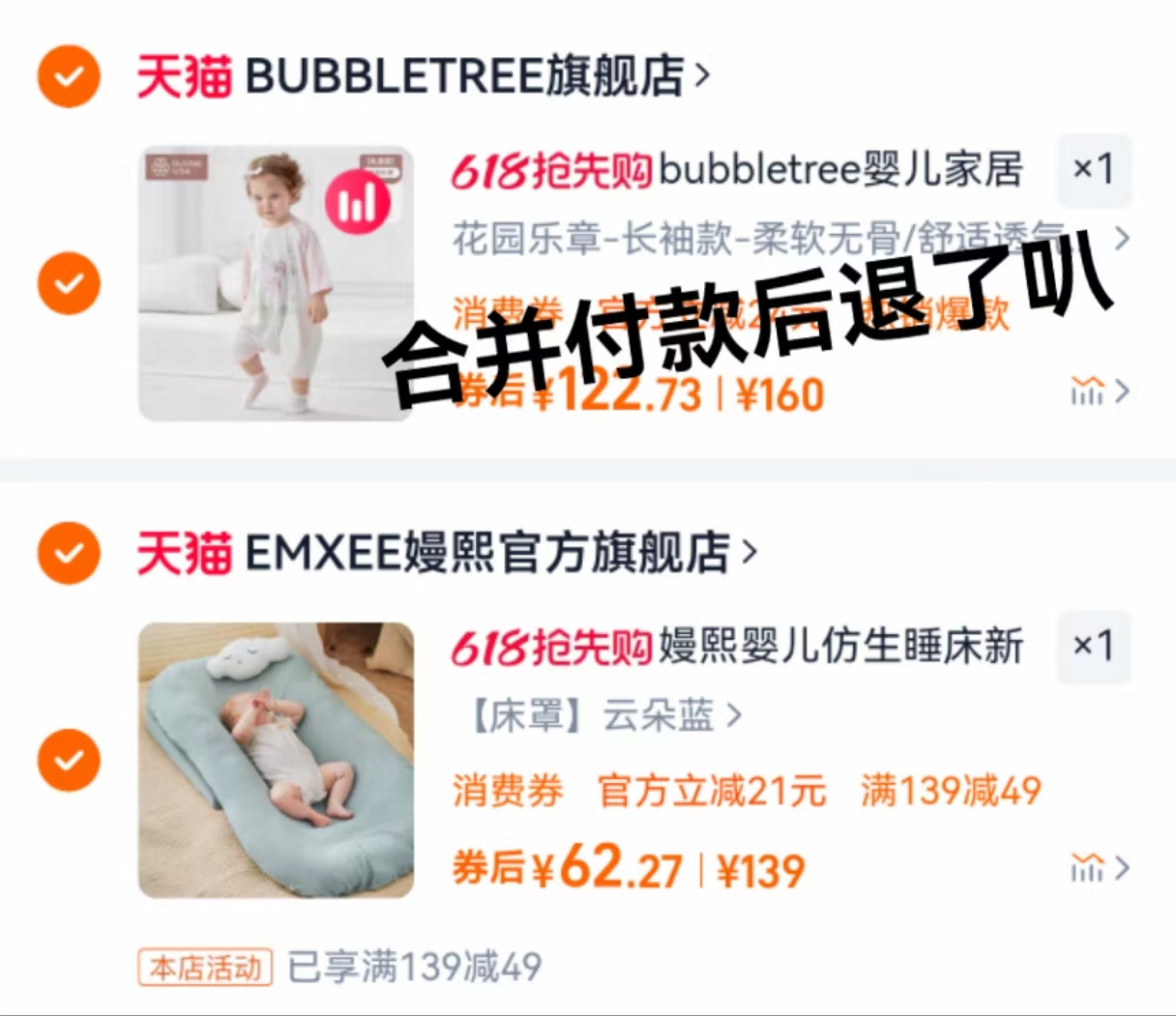
Task: Deselect the bubbletree婴儿家居 item checkbox
Action: pyautogui.click(x=68, y=283)
